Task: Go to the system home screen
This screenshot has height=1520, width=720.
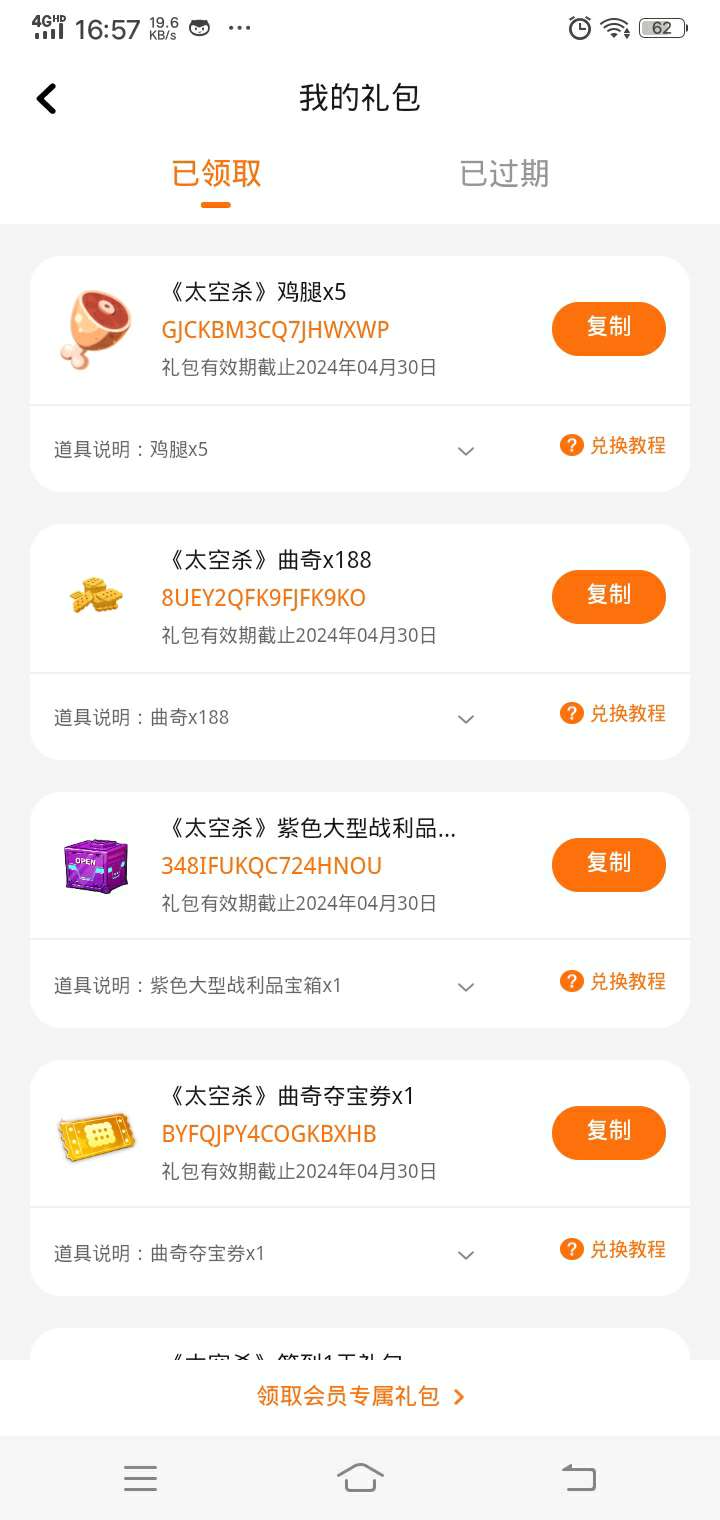Action: pyautogui.click(x=360, y=1477)
